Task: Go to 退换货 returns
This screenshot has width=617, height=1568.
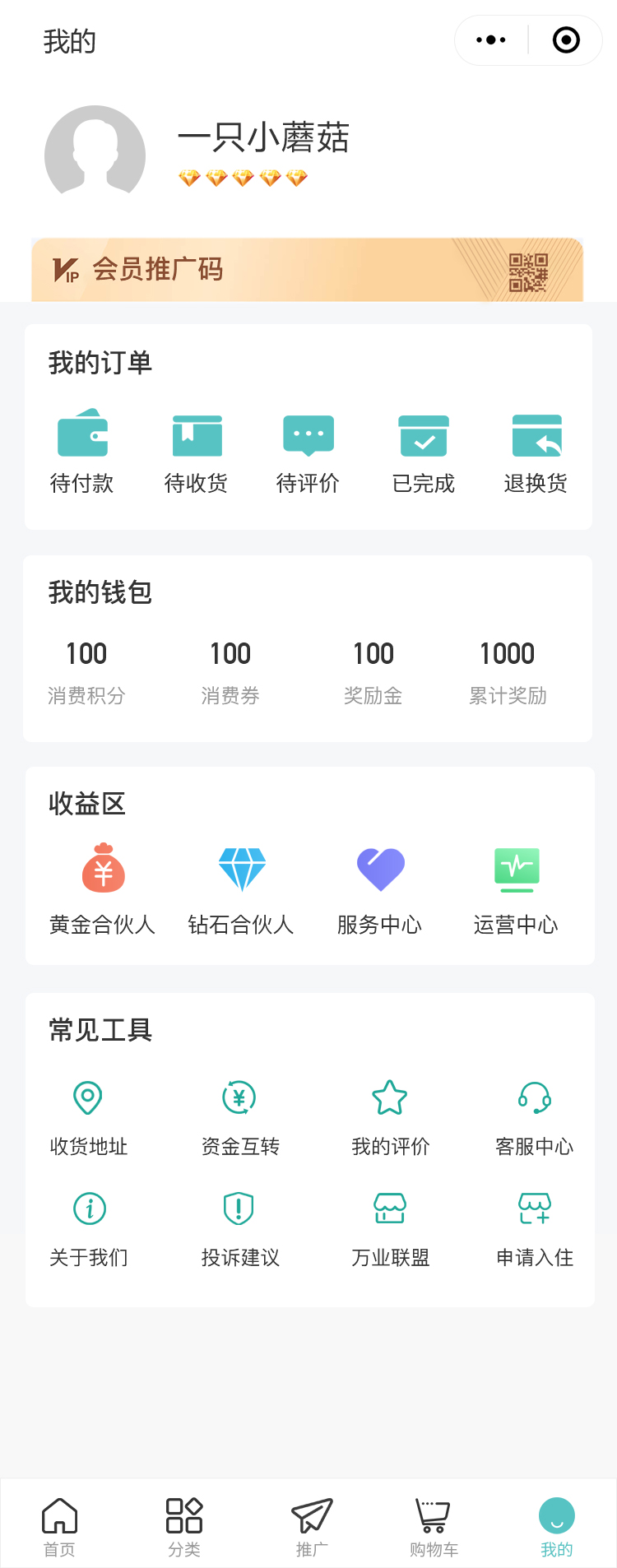Action: [536, 451]
